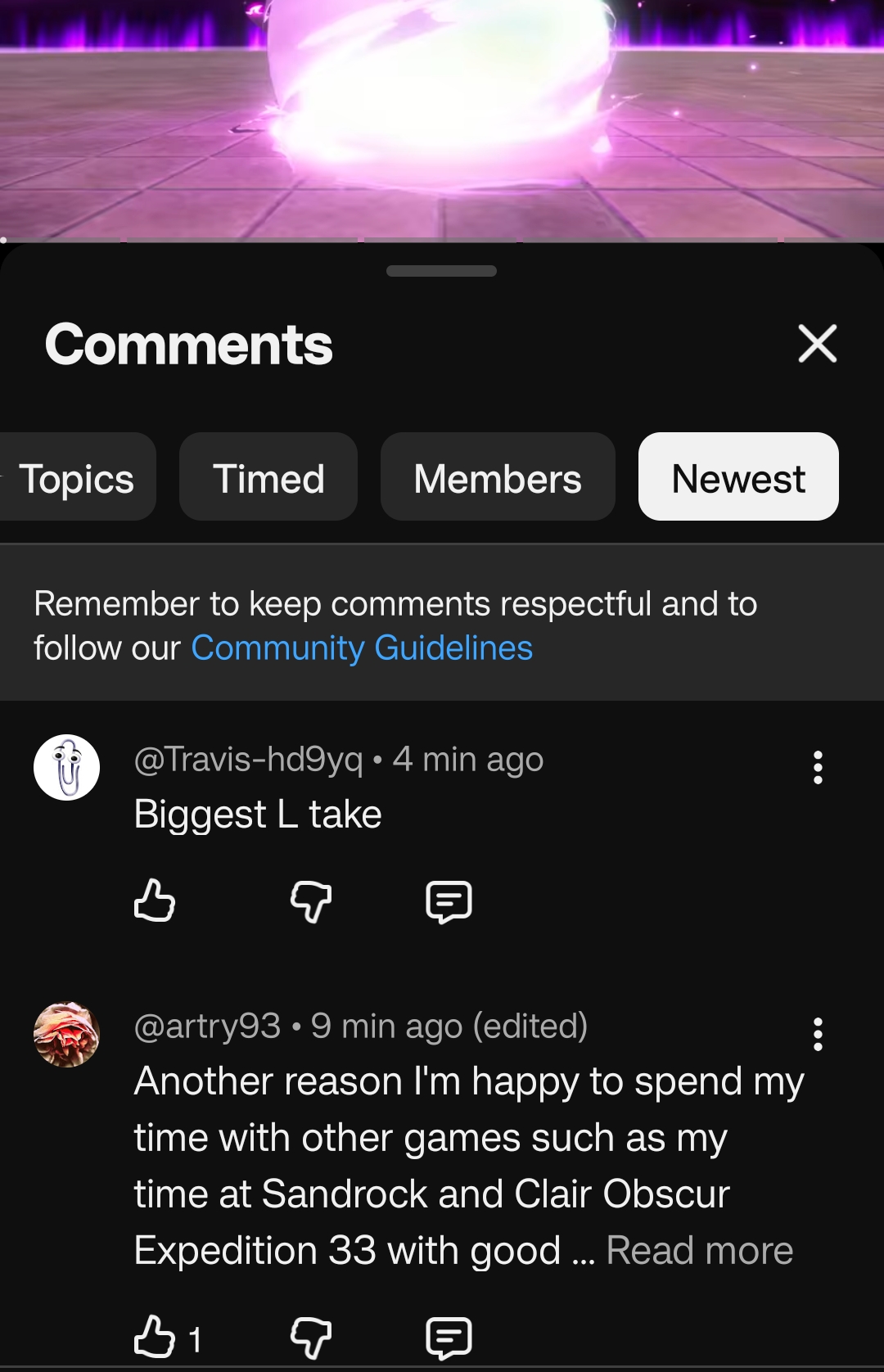Dislike @artry93's comment

tap(311, 1338)
